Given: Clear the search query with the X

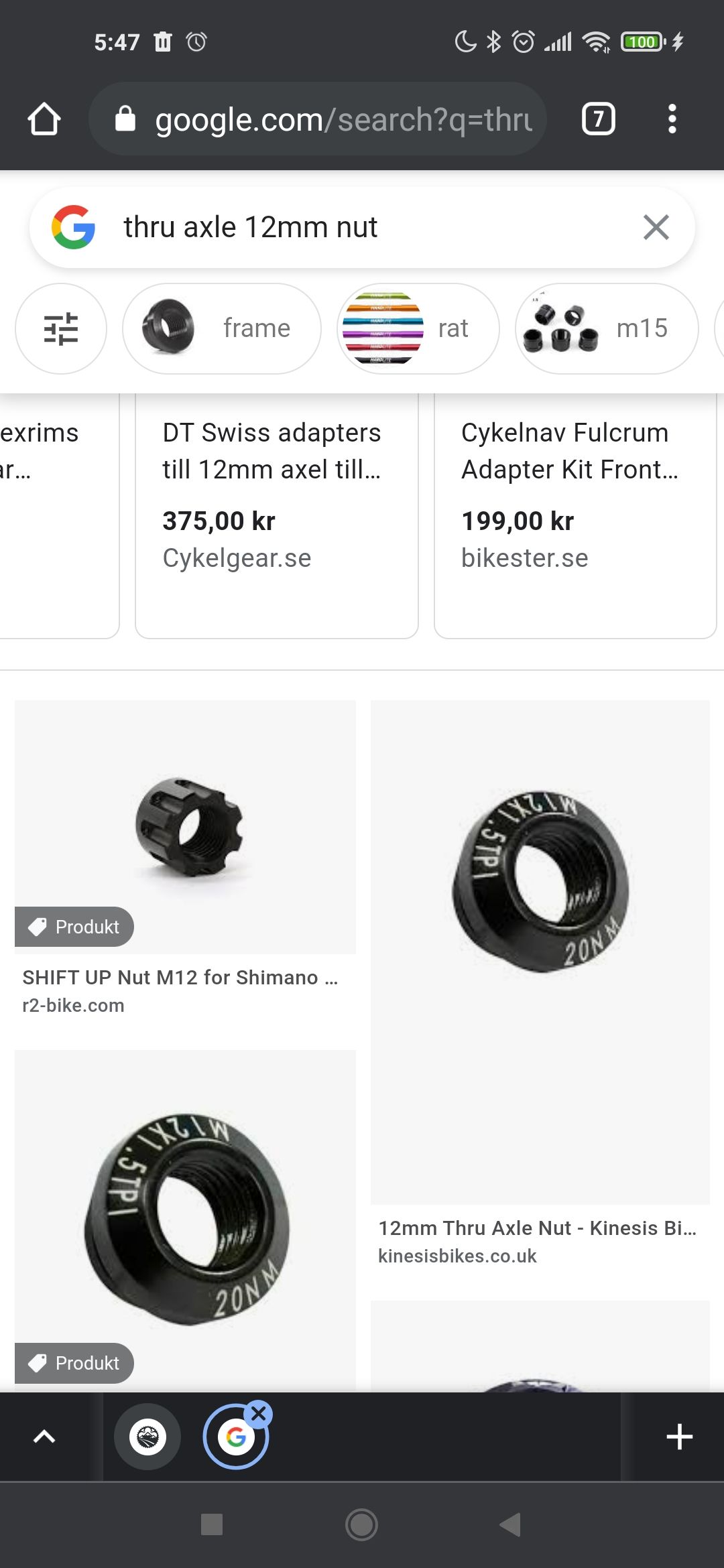Looking at the screenshot, I should tap(656, 227).
